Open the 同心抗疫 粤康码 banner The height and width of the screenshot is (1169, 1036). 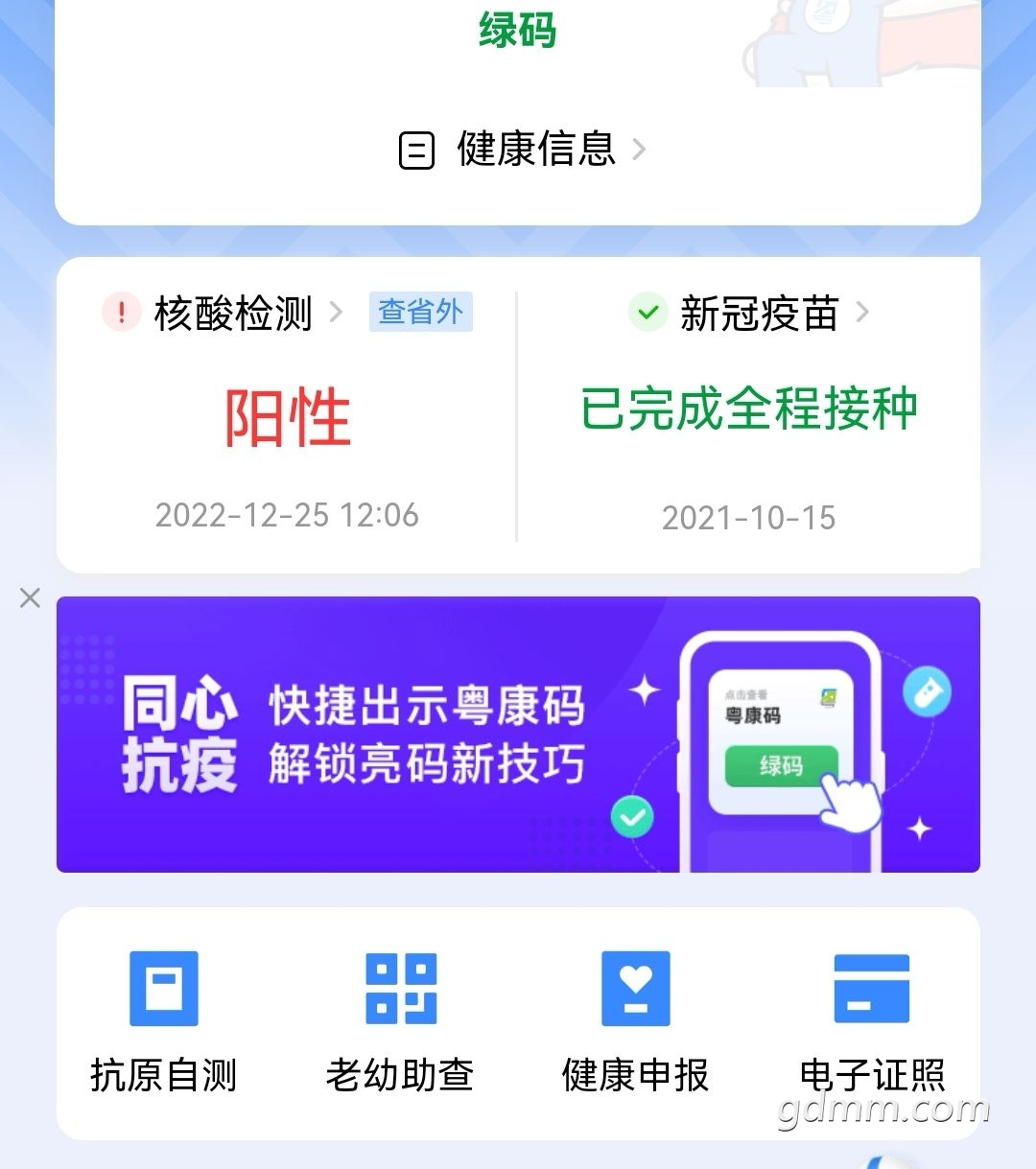[x=518, y=735]
